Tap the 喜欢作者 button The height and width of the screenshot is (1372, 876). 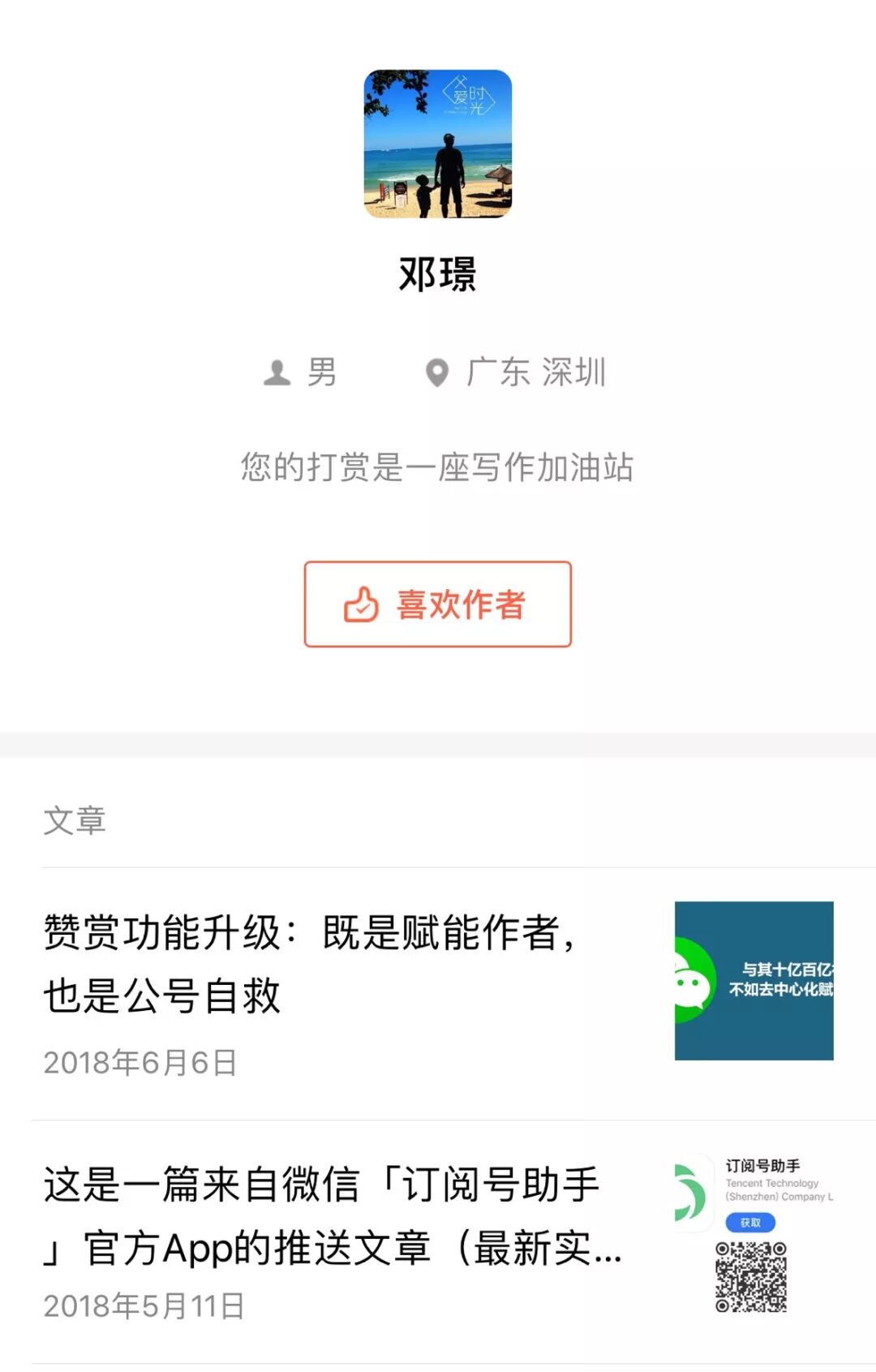[437, 604]
